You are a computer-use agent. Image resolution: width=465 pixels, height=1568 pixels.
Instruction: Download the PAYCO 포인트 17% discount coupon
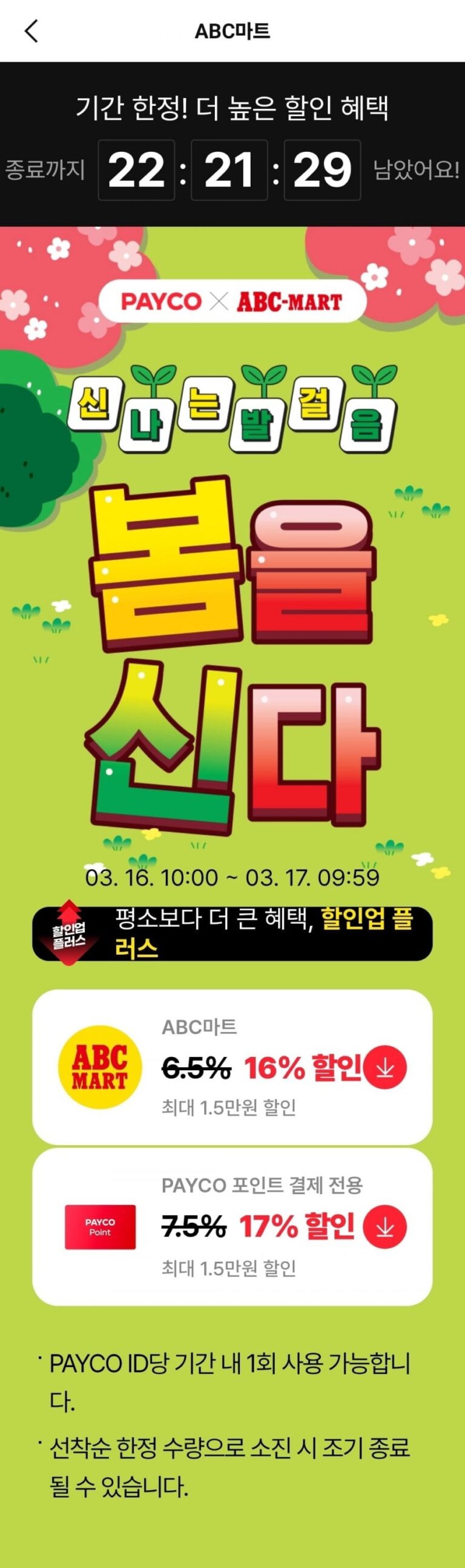pyautogui.click(x=384, y=1226)
